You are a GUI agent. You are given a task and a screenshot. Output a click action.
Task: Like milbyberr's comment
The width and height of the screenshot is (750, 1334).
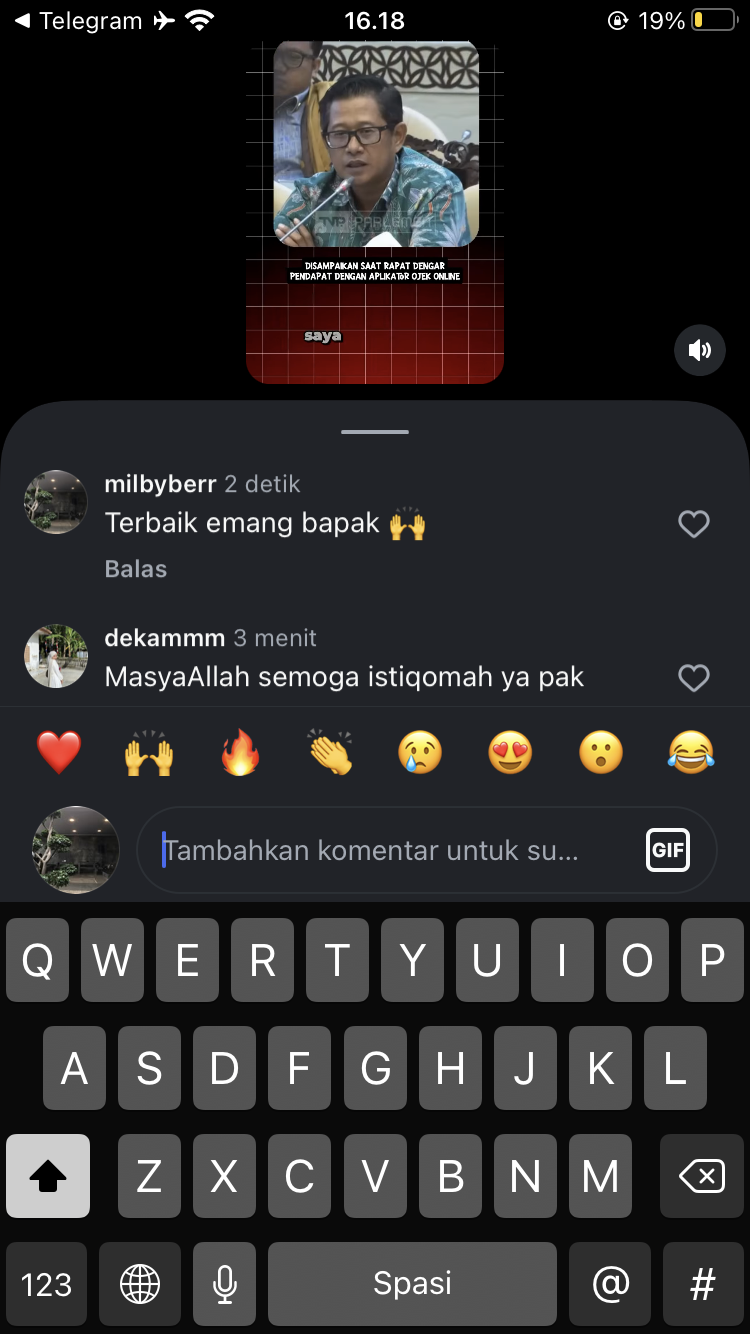[693, 524]
